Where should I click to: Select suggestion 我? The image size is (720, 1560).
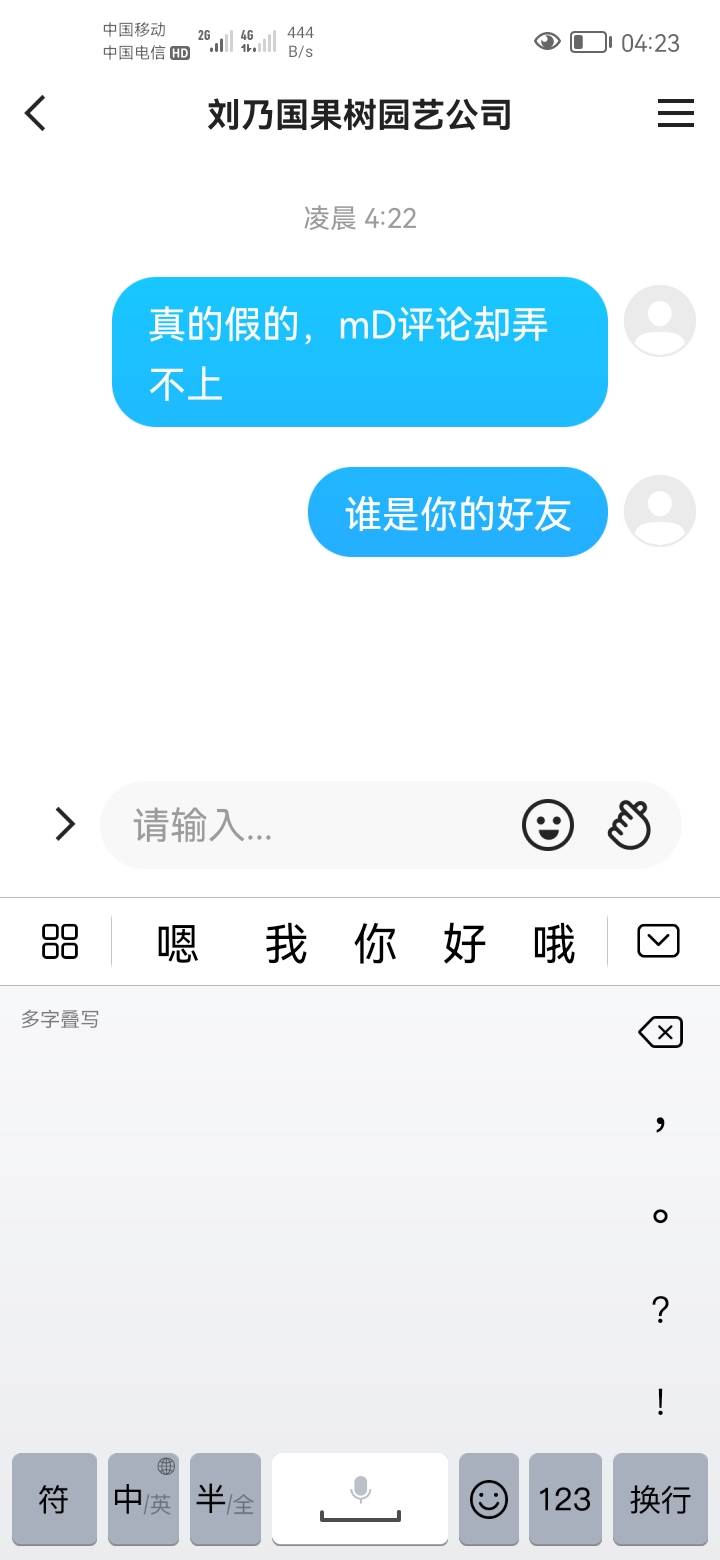285,943
